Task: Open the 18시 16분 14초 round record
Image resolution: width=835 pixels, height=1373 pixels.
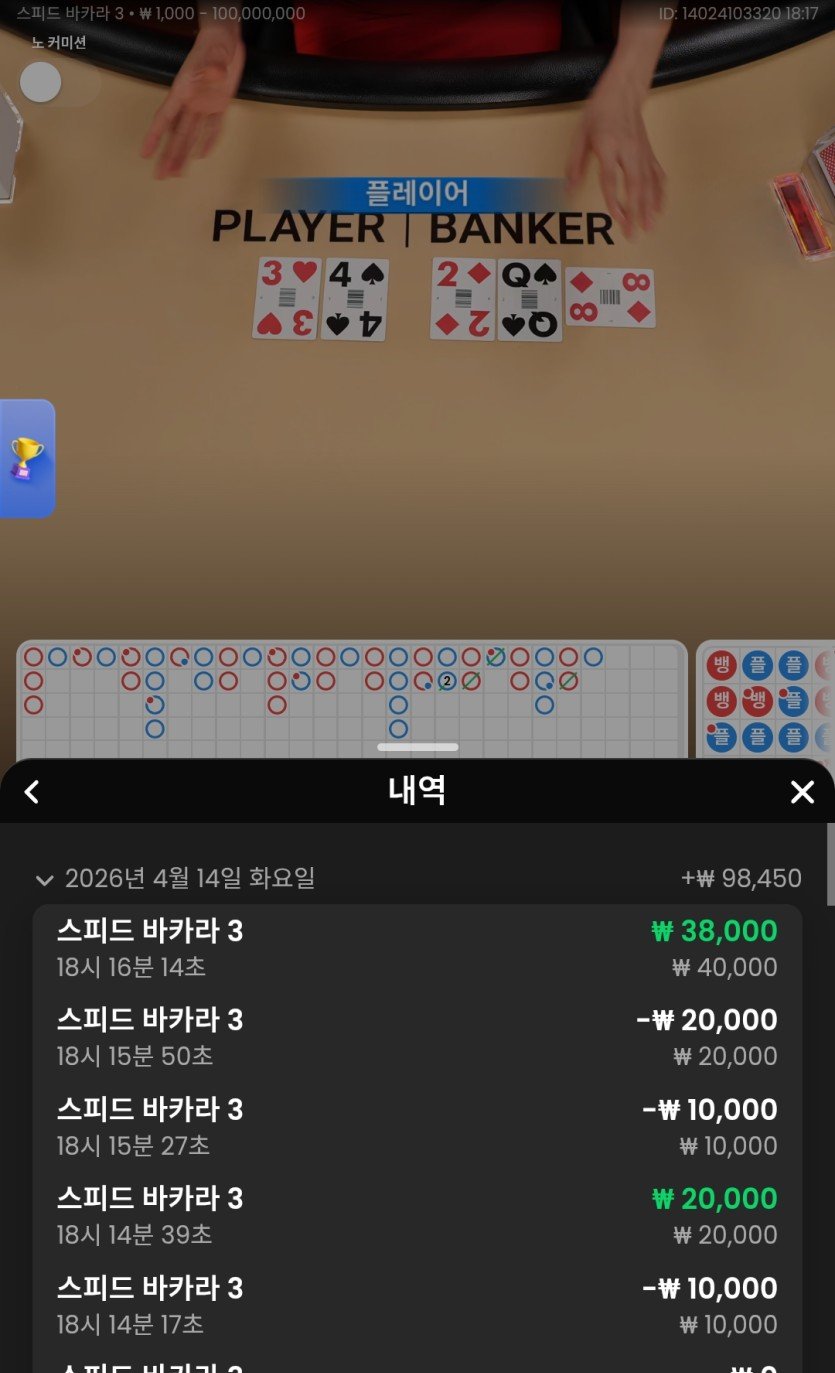Action: [x=417, y=948]
